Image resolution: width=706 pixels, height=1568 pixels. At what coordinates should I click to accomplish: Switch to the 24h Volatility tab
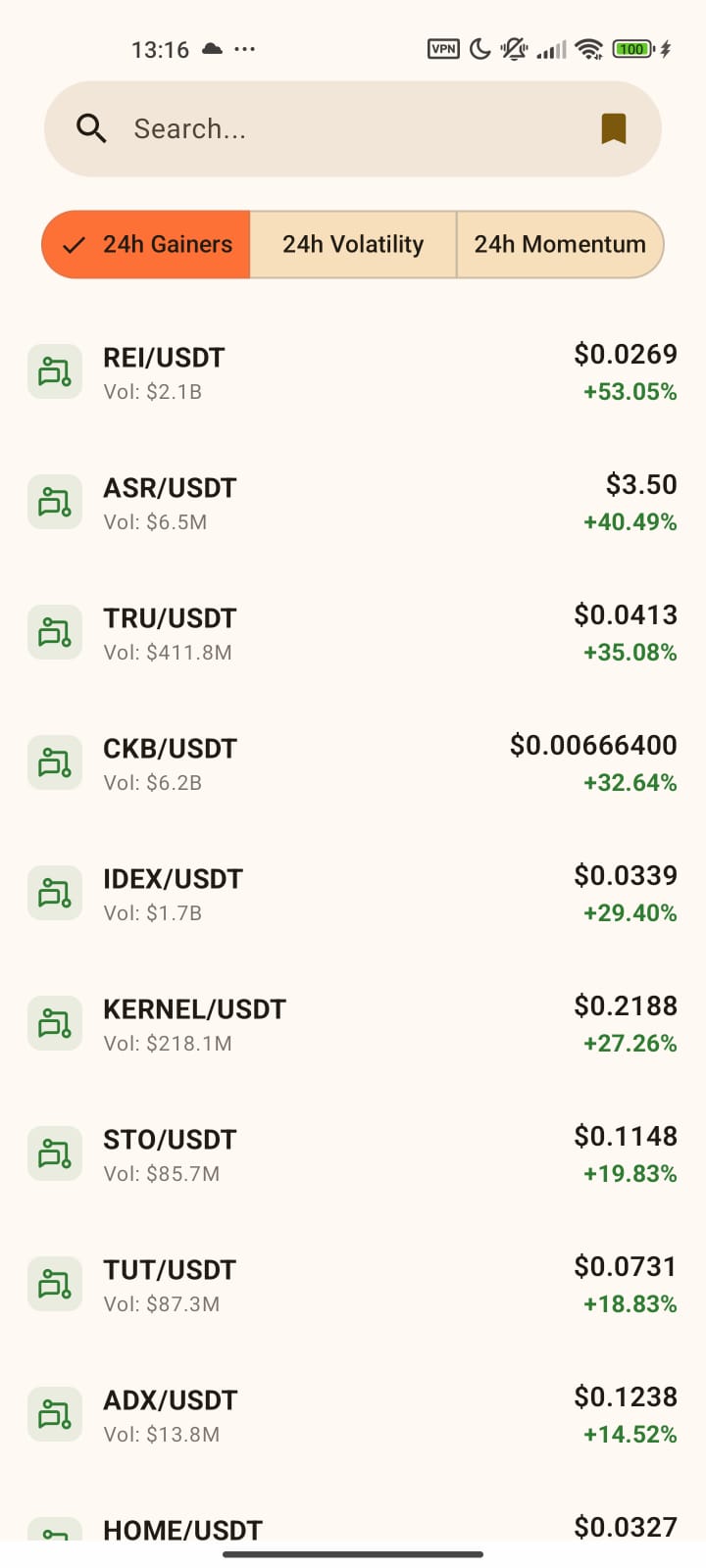pyautogui.click(x=353, y=244)
